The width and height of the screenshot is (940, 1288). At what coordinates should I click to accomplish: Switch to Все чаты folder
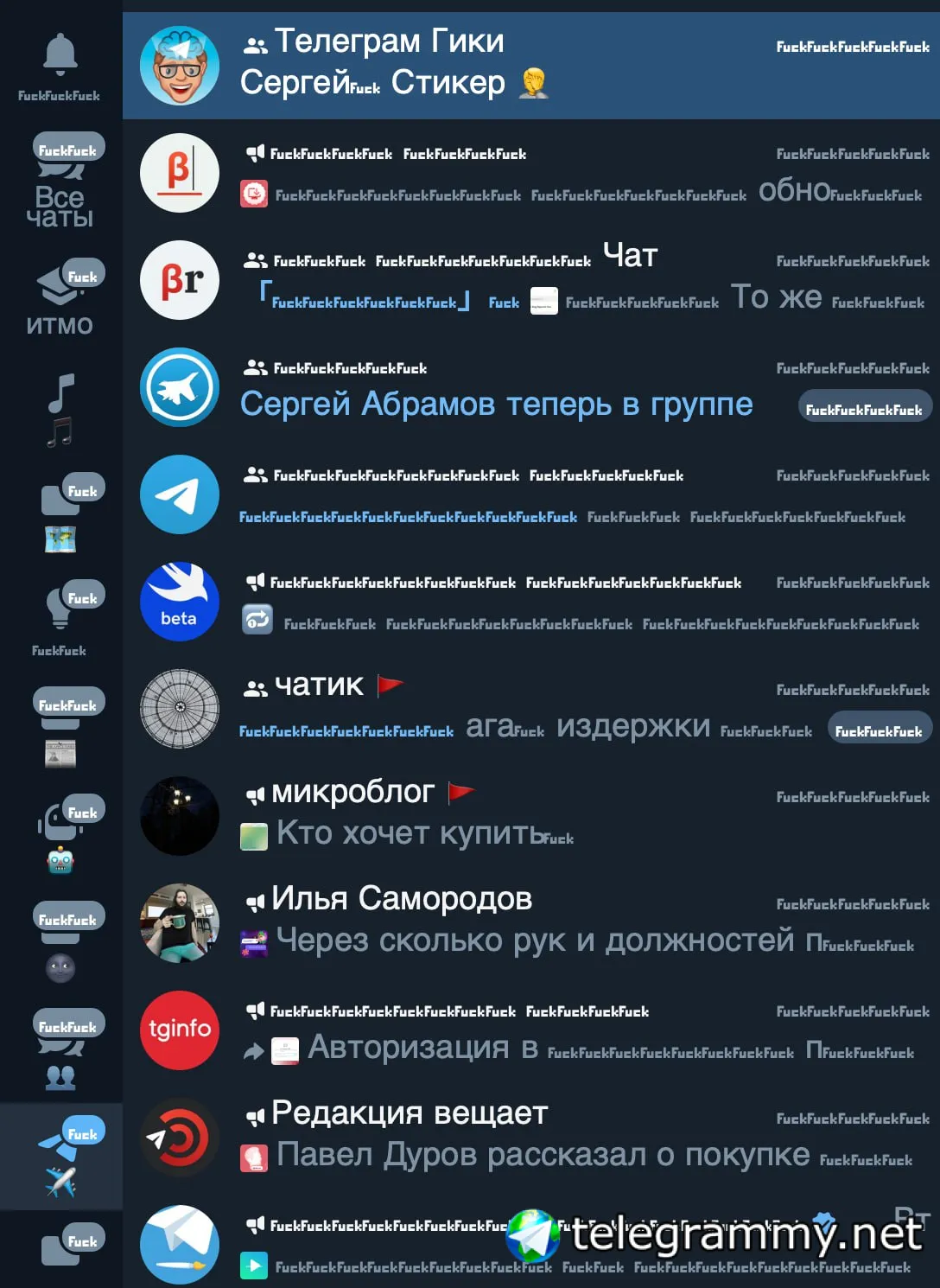(x=60, y=182)
